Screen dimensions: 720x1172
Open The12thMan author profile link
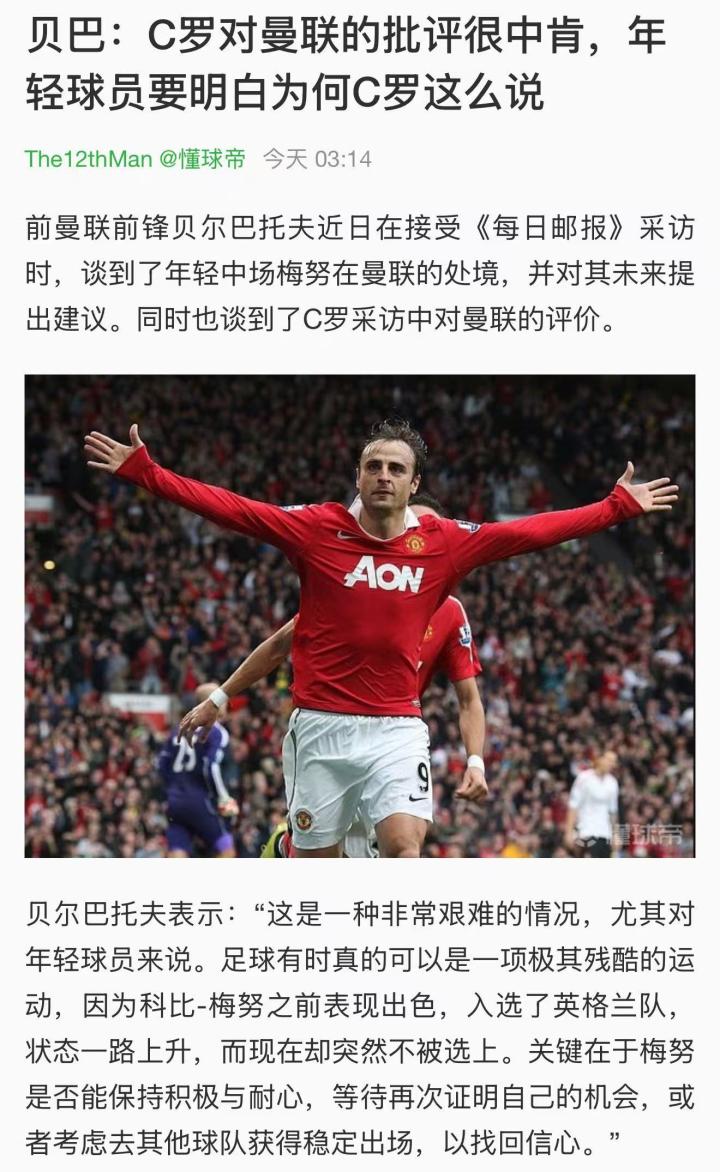88,159
